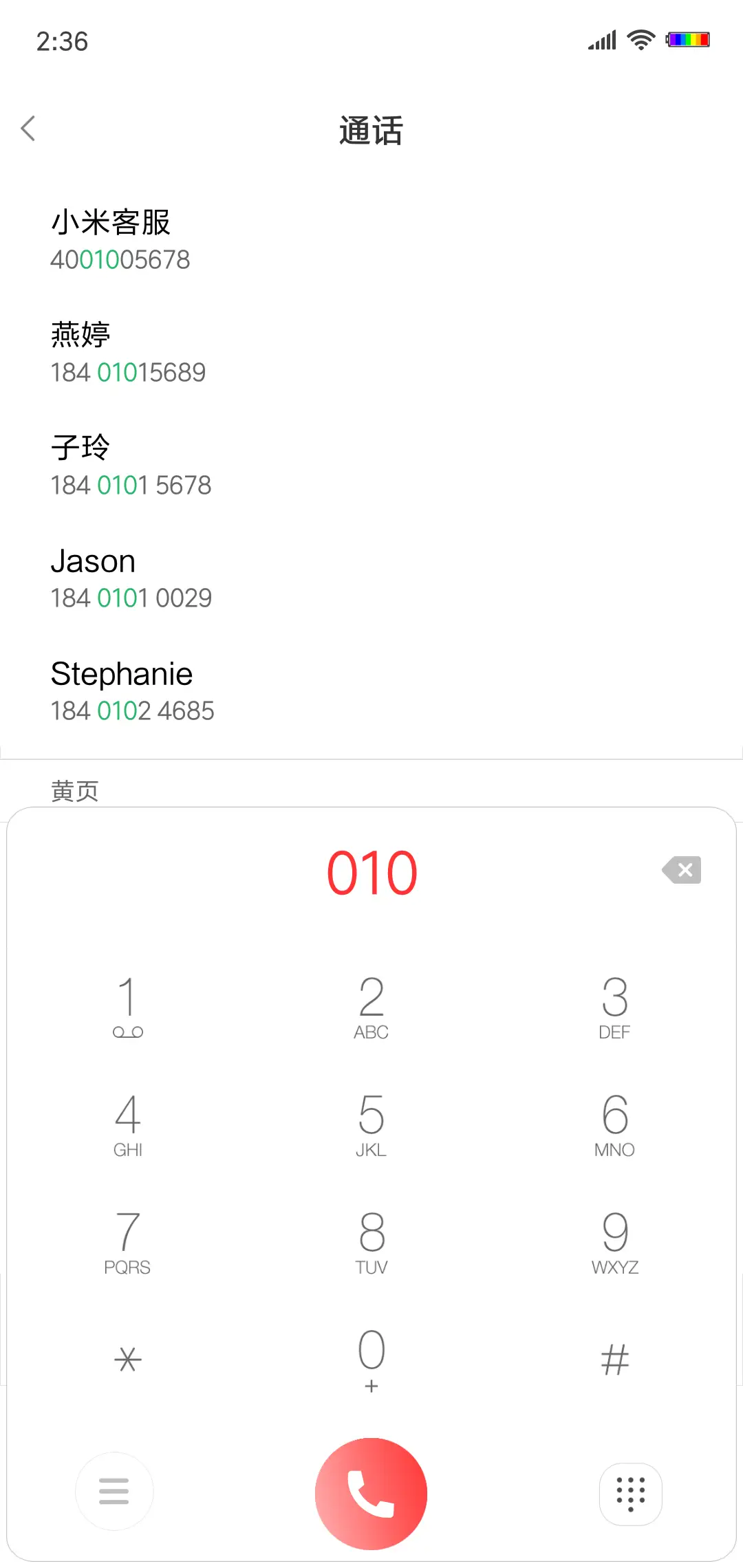
Task: Select the 小米客服 contact
Action: tap(120, 240)
